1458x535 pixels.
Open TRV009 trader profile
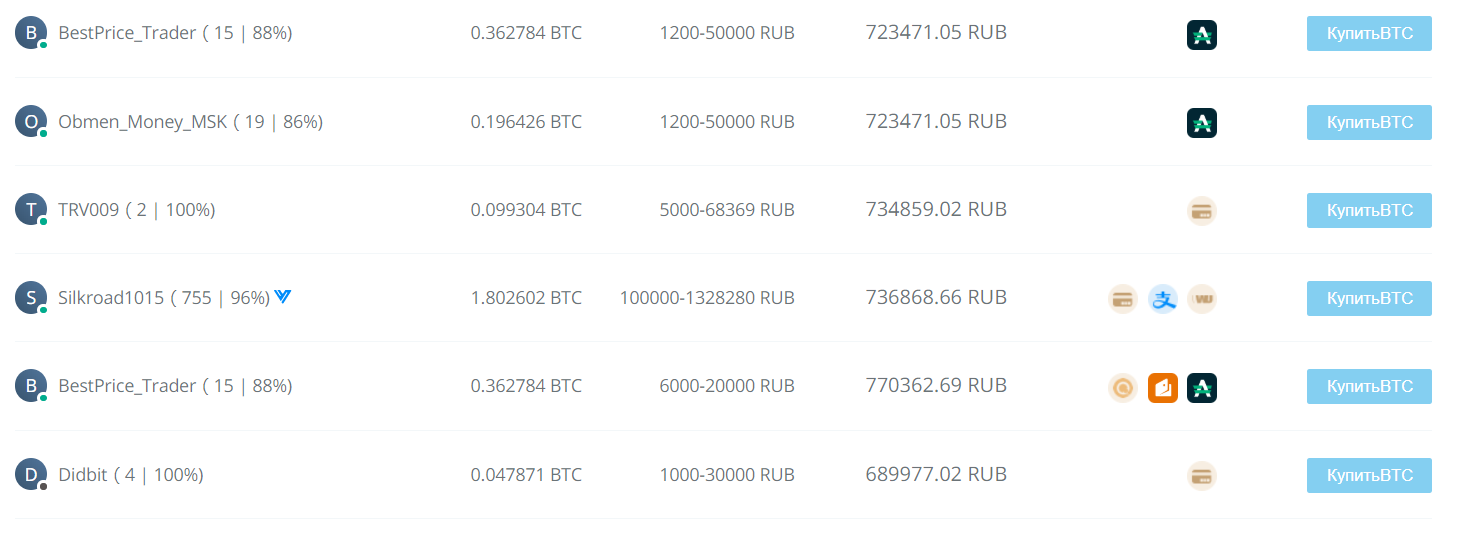click(x=89, y=210)
